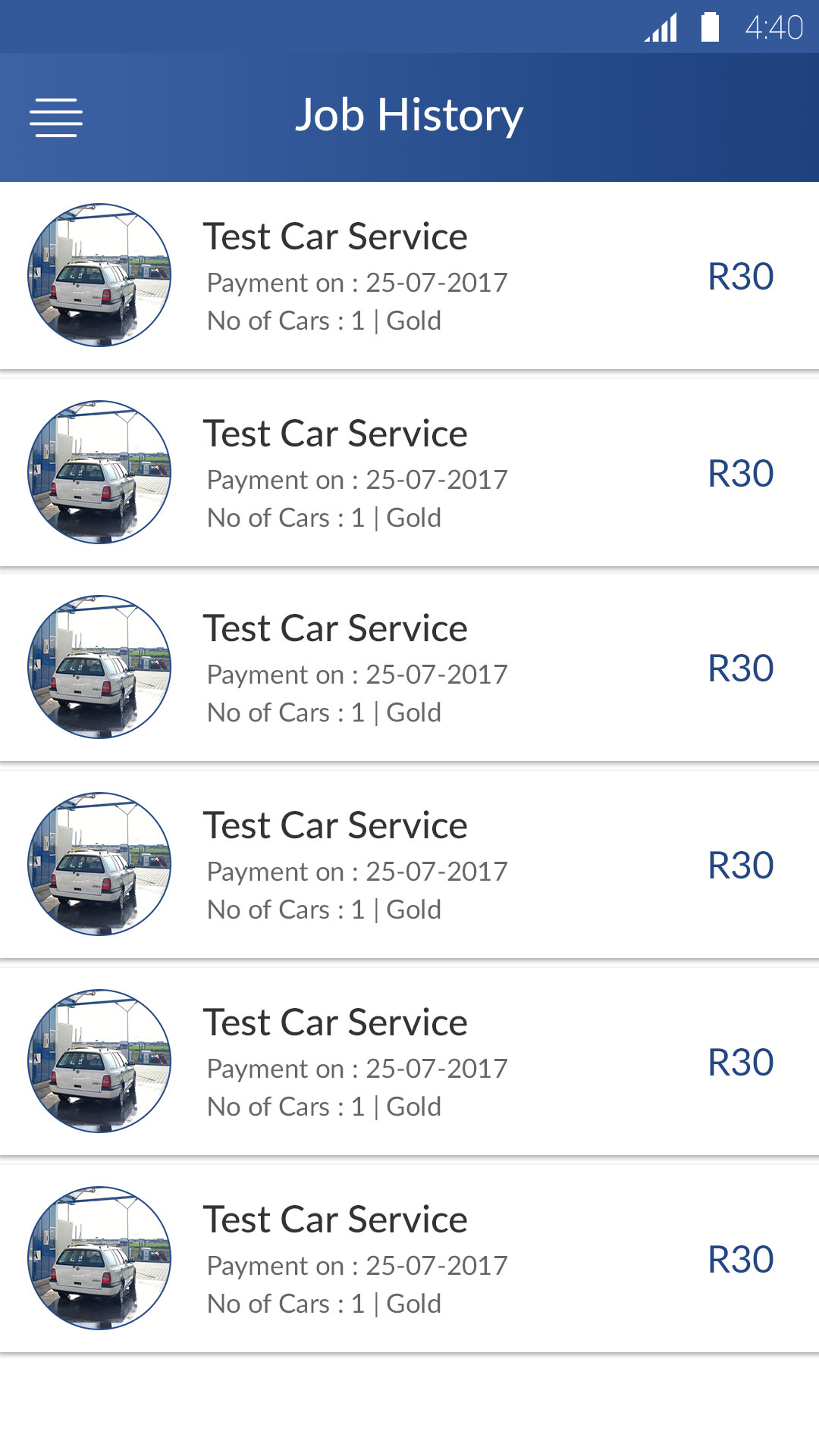View the fourth Test Car Service entry

point(409,865)
